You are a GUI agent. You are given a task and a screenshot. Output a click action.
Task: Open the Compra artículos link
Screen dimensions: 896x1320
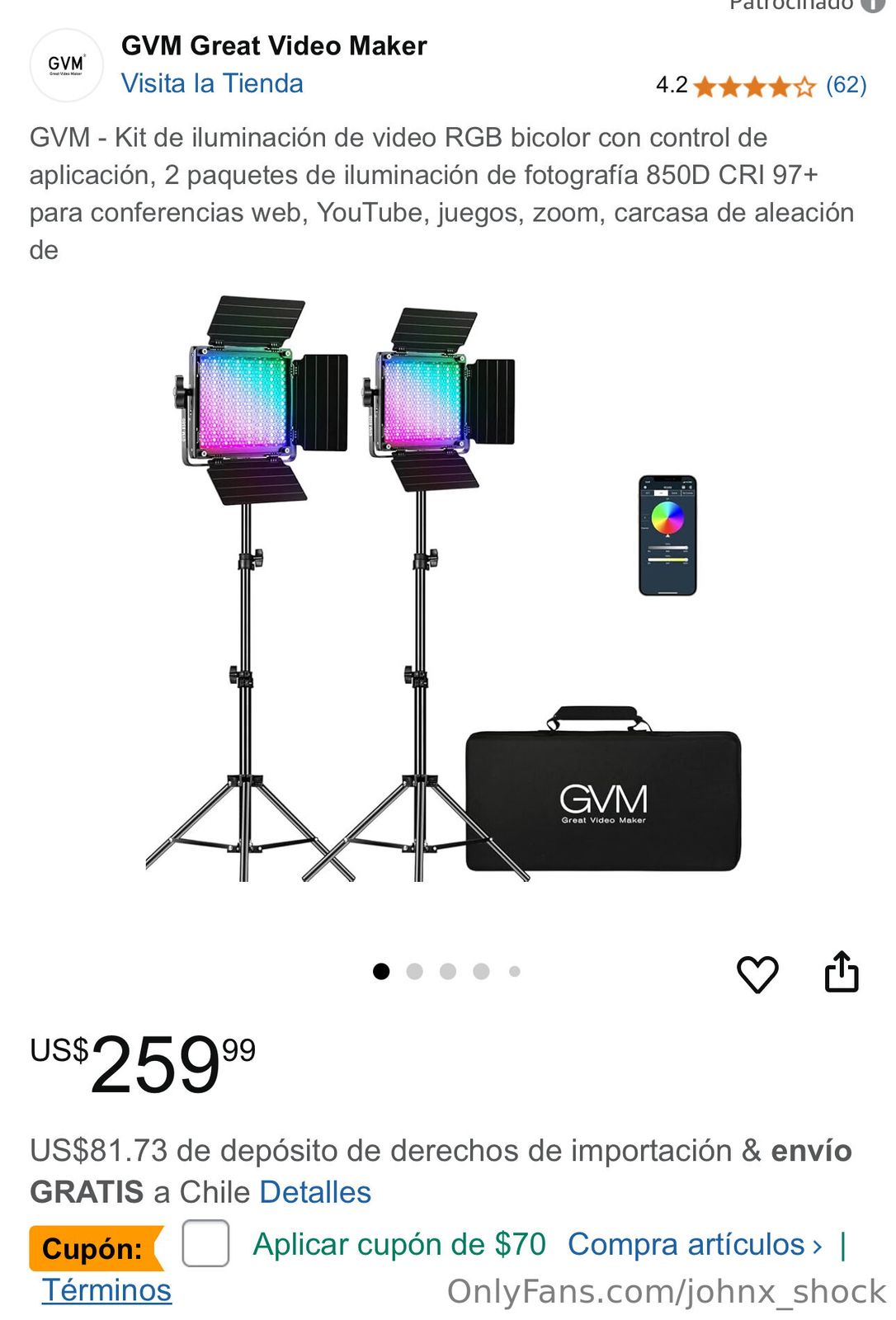coord(694,1244)
